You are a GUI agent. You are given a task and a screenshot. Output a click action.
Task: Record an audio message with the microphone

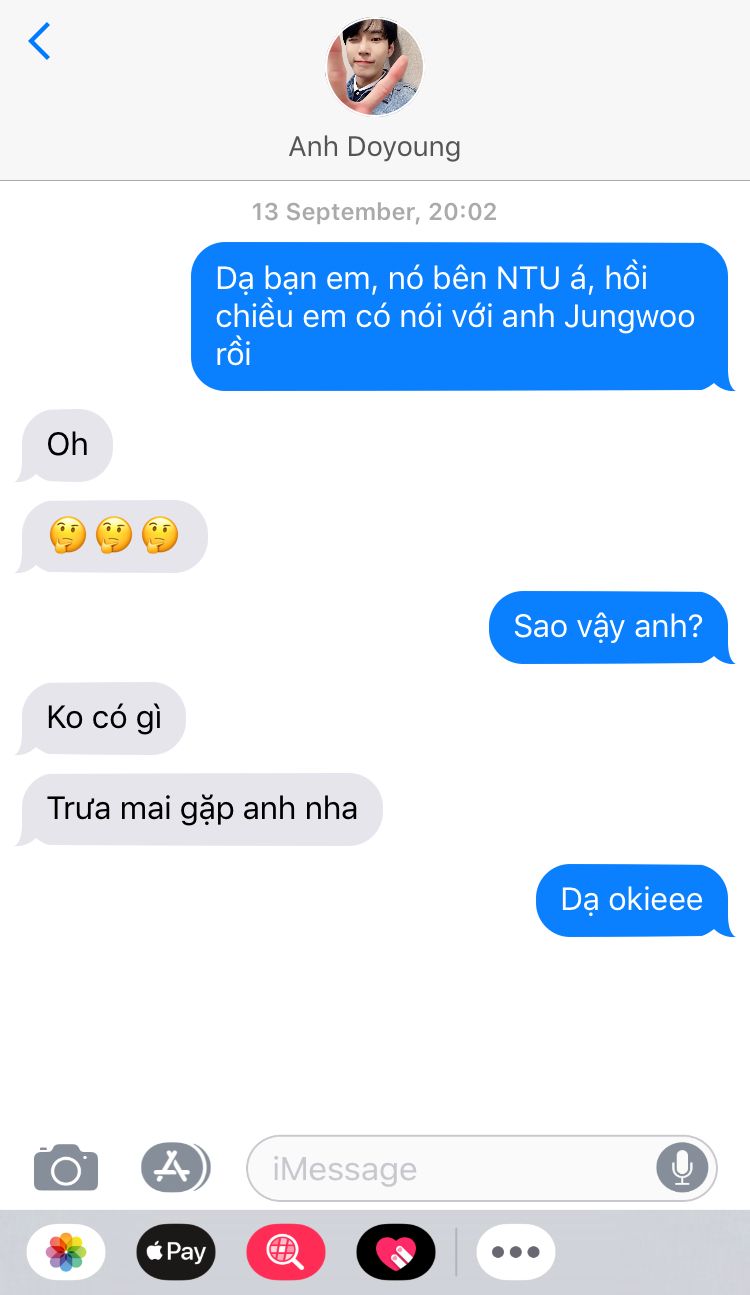683,1167
